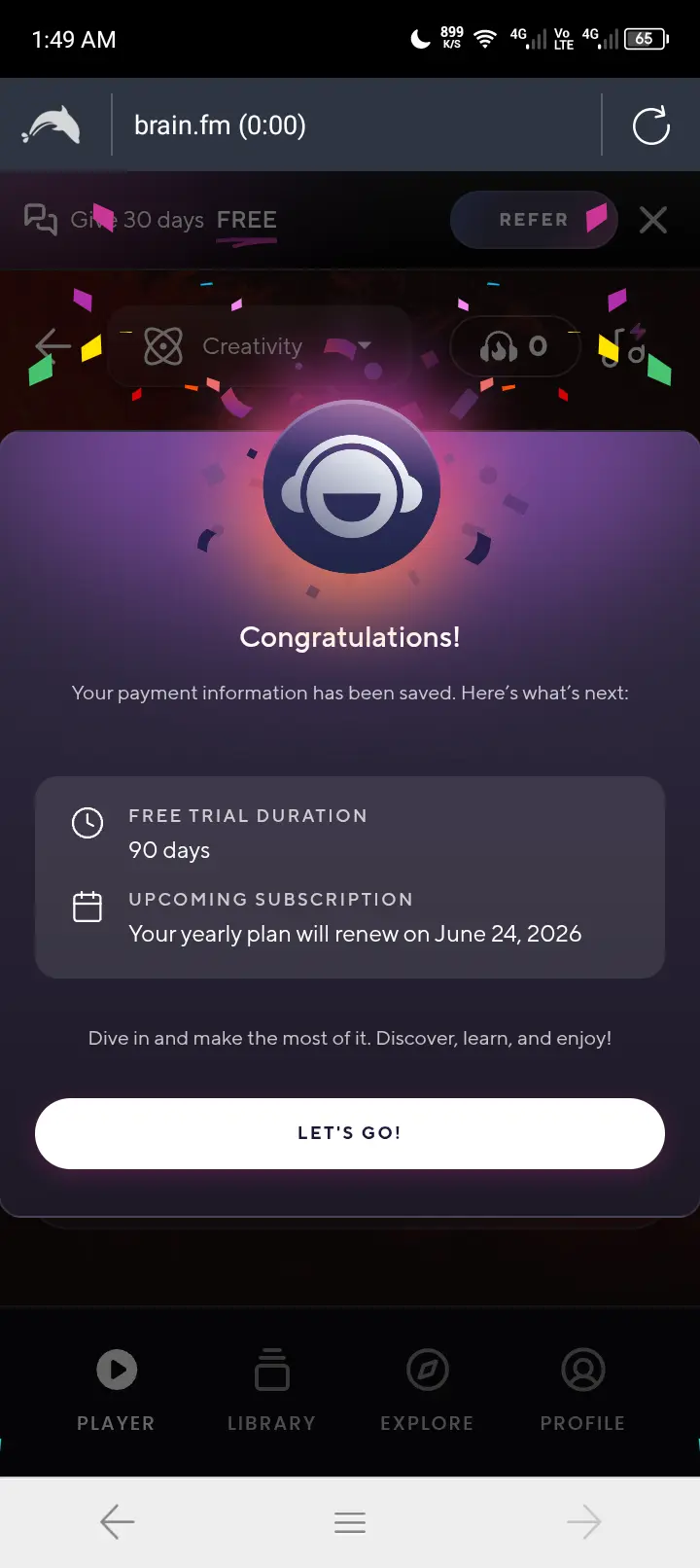Screen dimensions: 700x1568
Task: Go back in the browser
Action: [117, 1522]
